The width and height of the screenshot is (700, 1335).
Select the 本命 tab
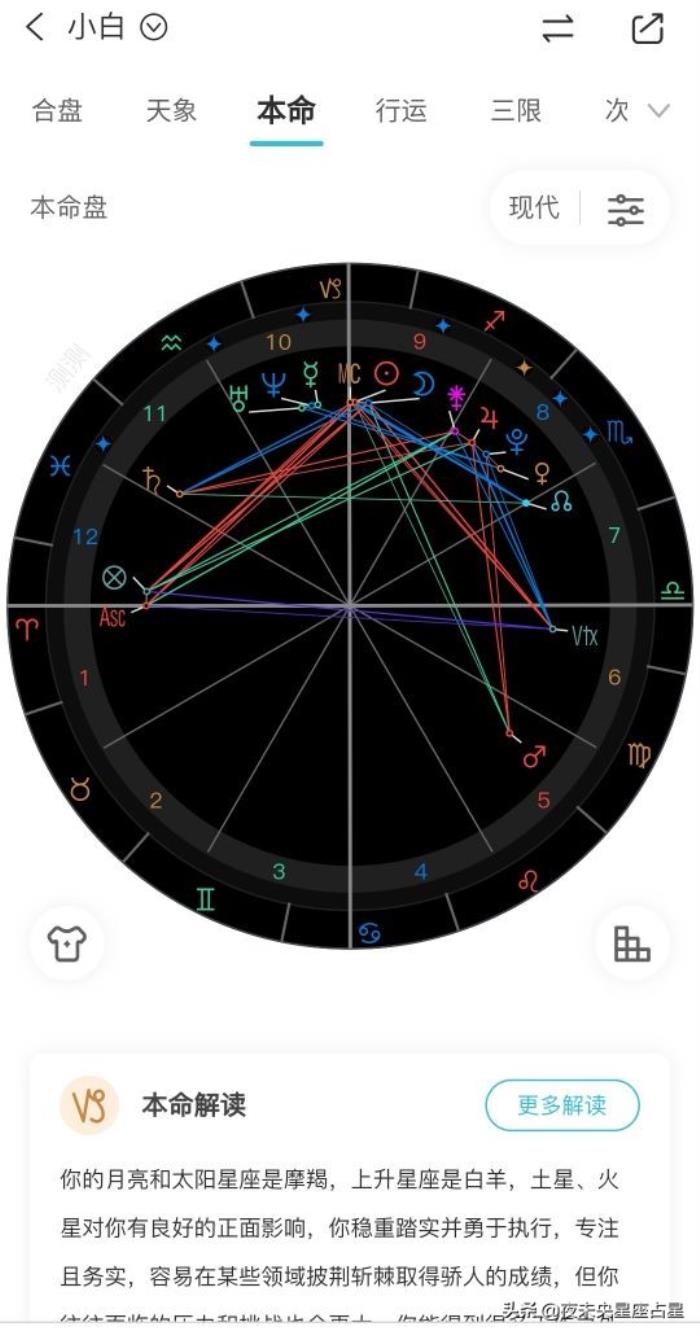[x=286, y=110]
